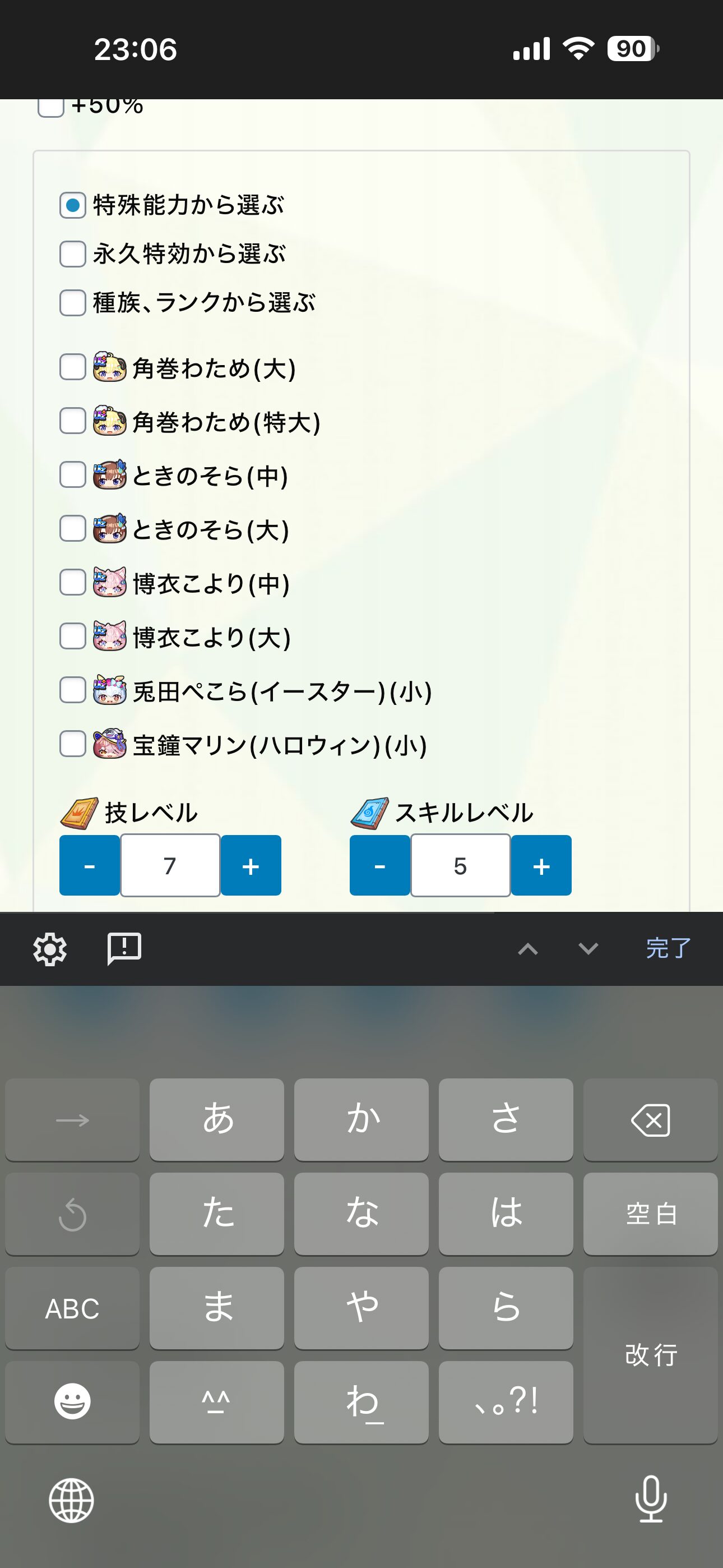
Task: Tap the backspace key on the keyboard
Action: (x=650, y=1120)
